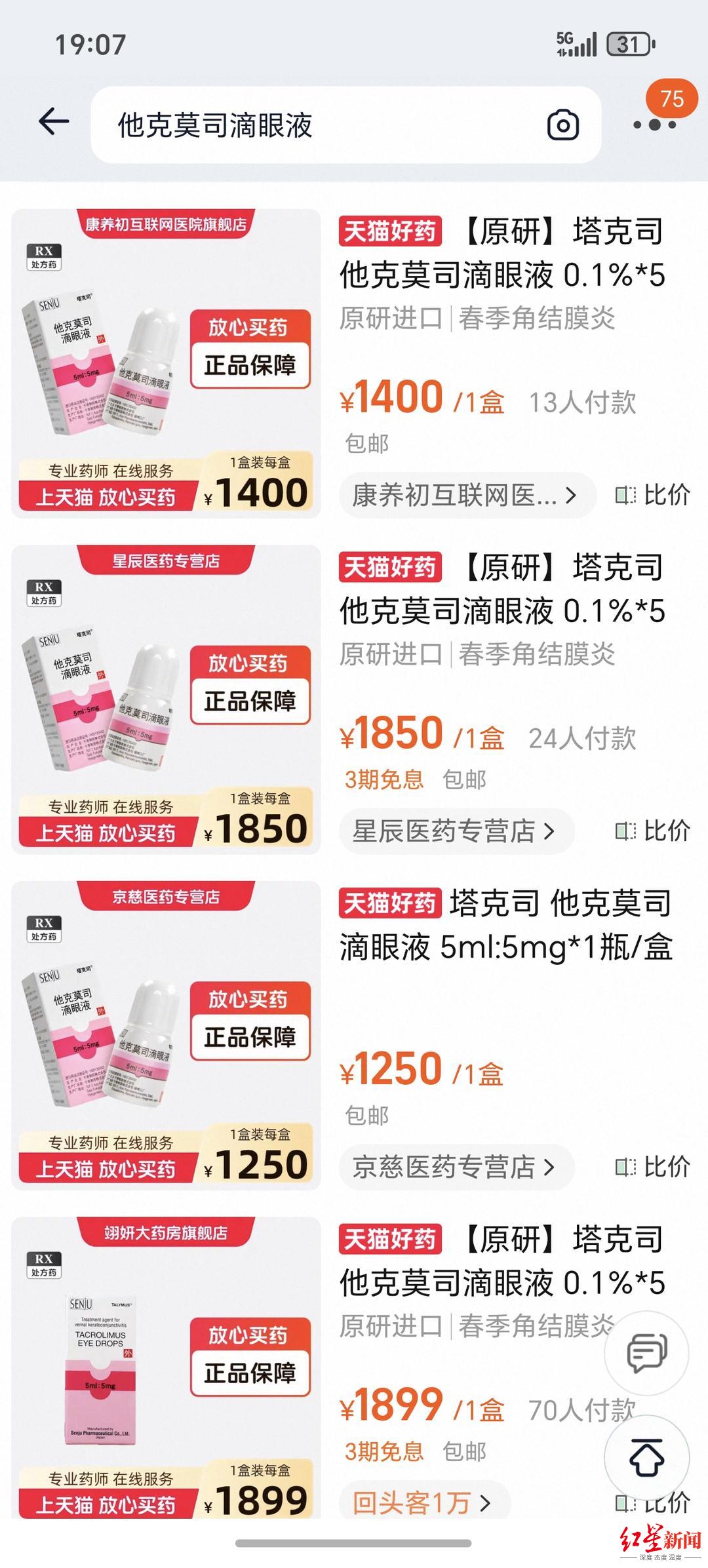Visit the 康养初互联网医… store link
The width and height of the screenshot is (708, 1568).
click(466, 496)
